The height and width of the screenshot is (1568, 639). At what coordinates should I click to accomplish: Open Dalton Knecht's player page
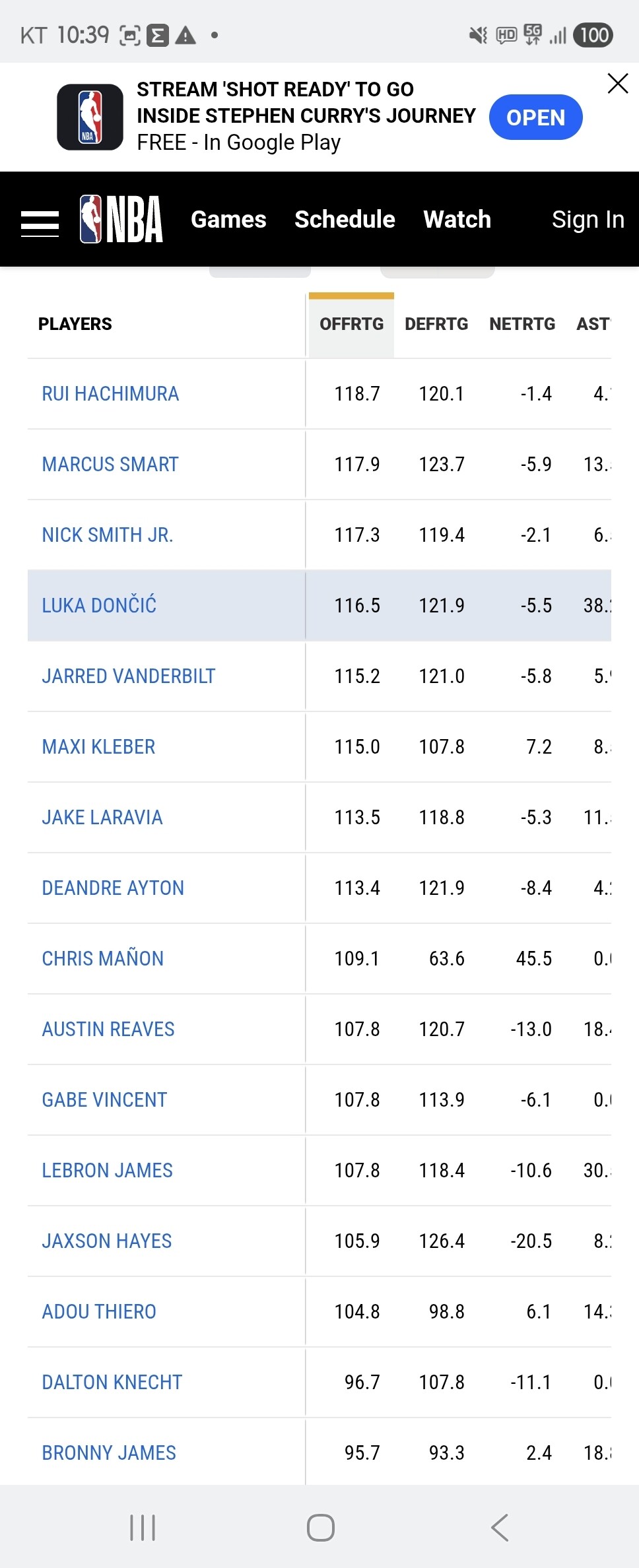click(112, 1383)
